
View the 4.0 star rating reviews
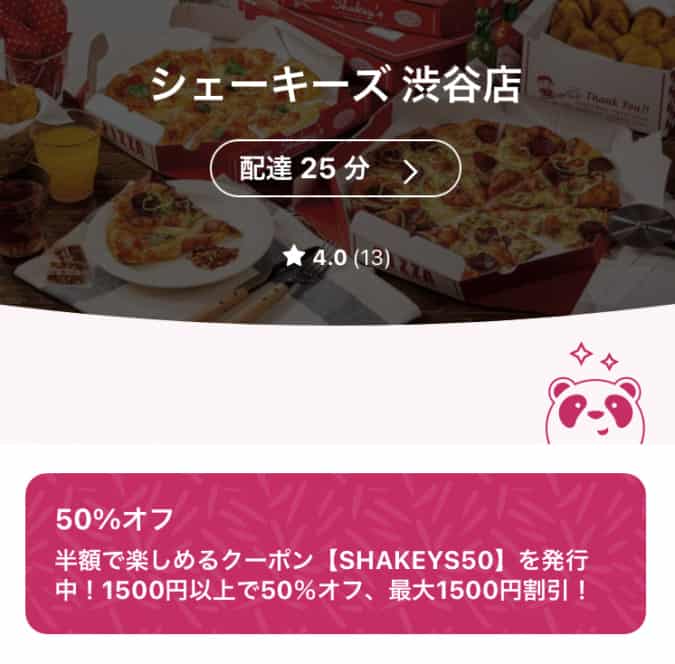pos(336,257)
